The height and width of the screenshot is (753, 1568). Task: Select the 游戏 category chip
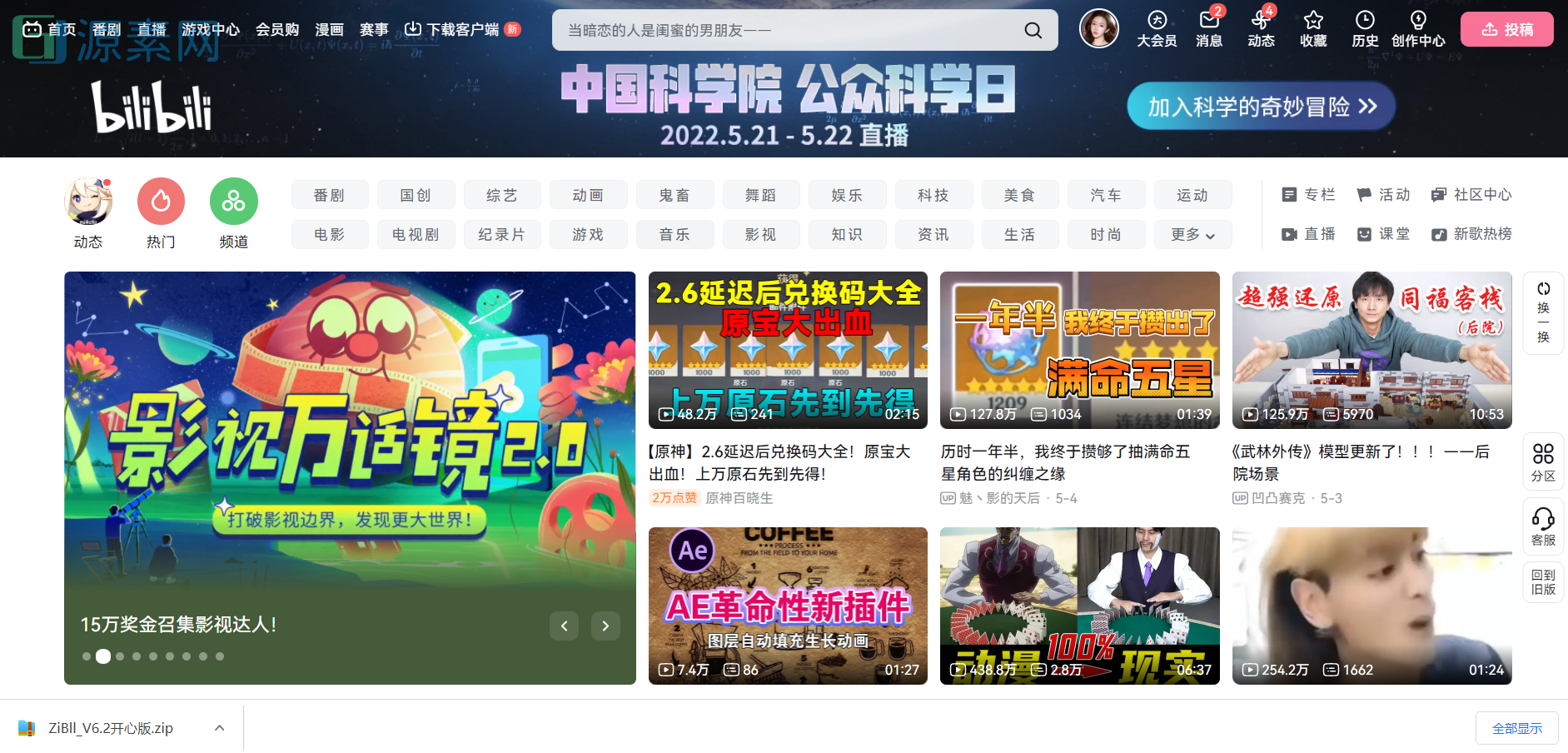(x=588, y=235)
